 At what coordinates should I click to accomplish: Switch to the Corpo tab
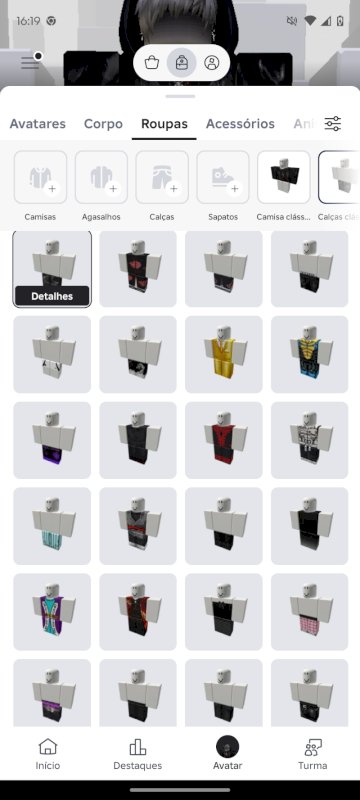(104, 123)
